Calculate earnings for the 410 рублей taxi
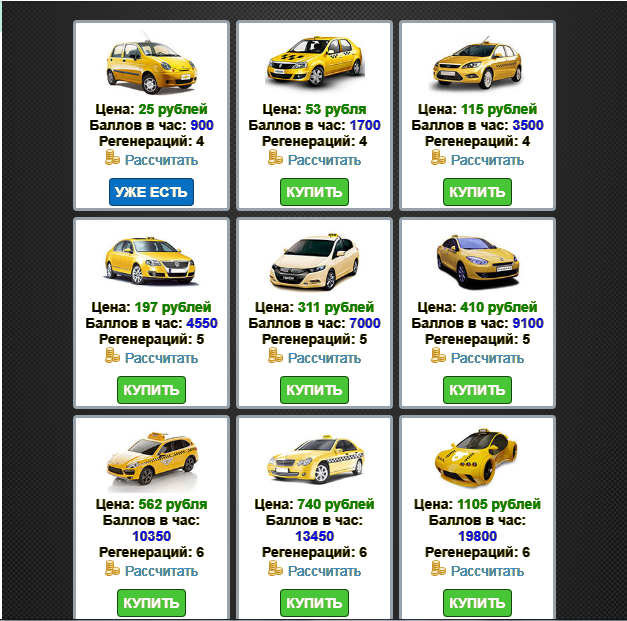Image resolution: width=627 pixels, height=621 pixels. (x=487, y=358)
